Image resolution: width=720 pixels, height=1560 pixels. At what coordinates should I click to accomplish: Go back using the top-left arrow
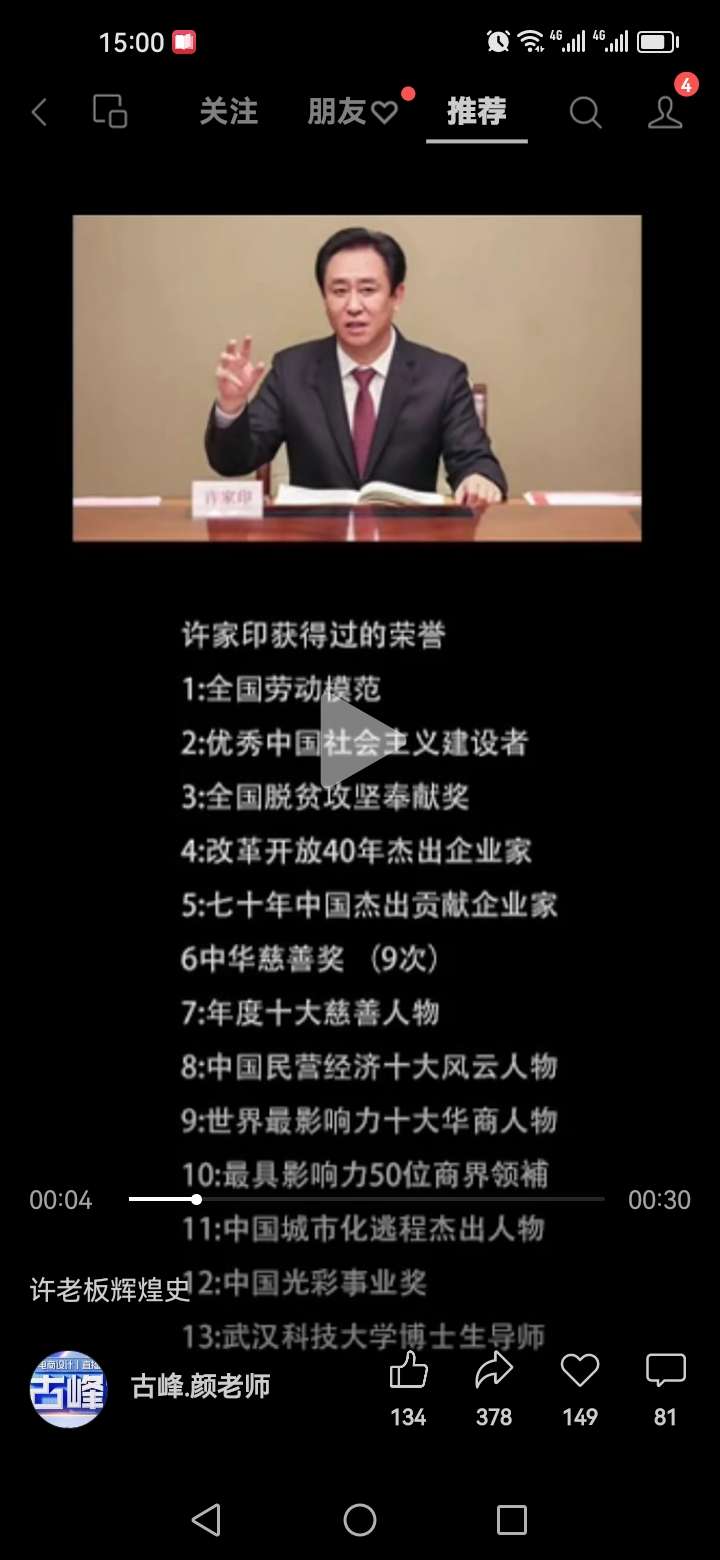click(40, 112)
